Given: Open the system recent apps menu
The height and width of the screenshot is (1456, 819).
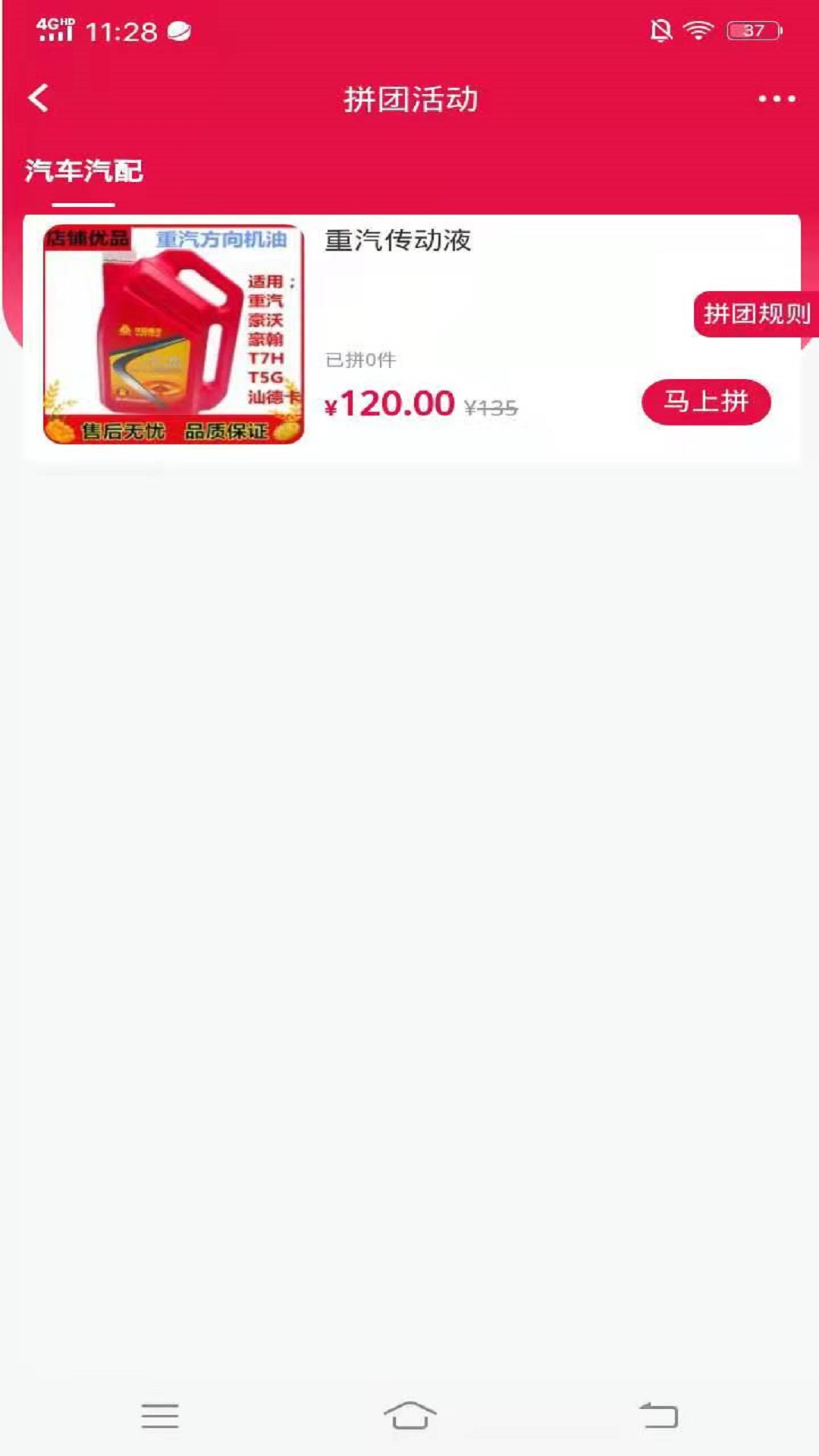Looking at the screenshot, I should point(160,1415).
